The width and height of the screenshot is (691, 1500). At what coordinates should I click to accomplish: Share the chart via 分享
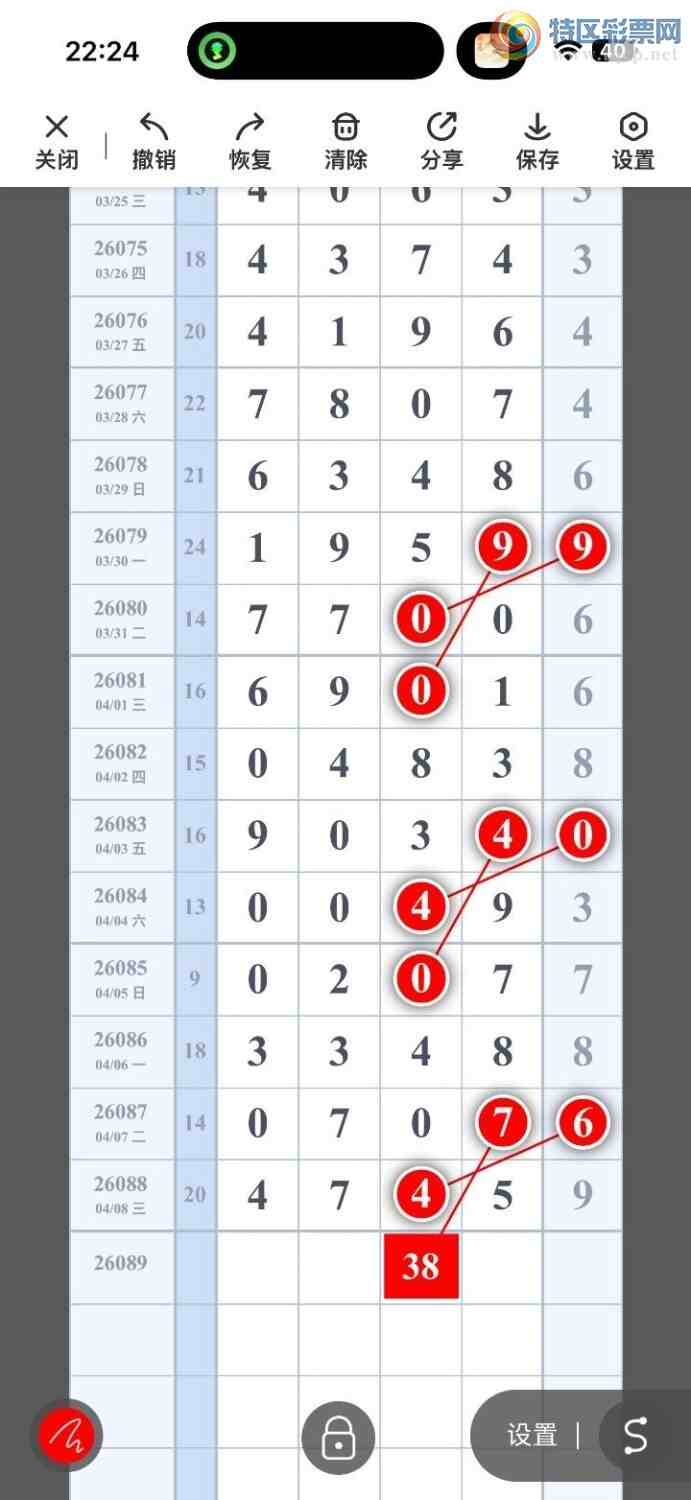(x=441, y=141)
